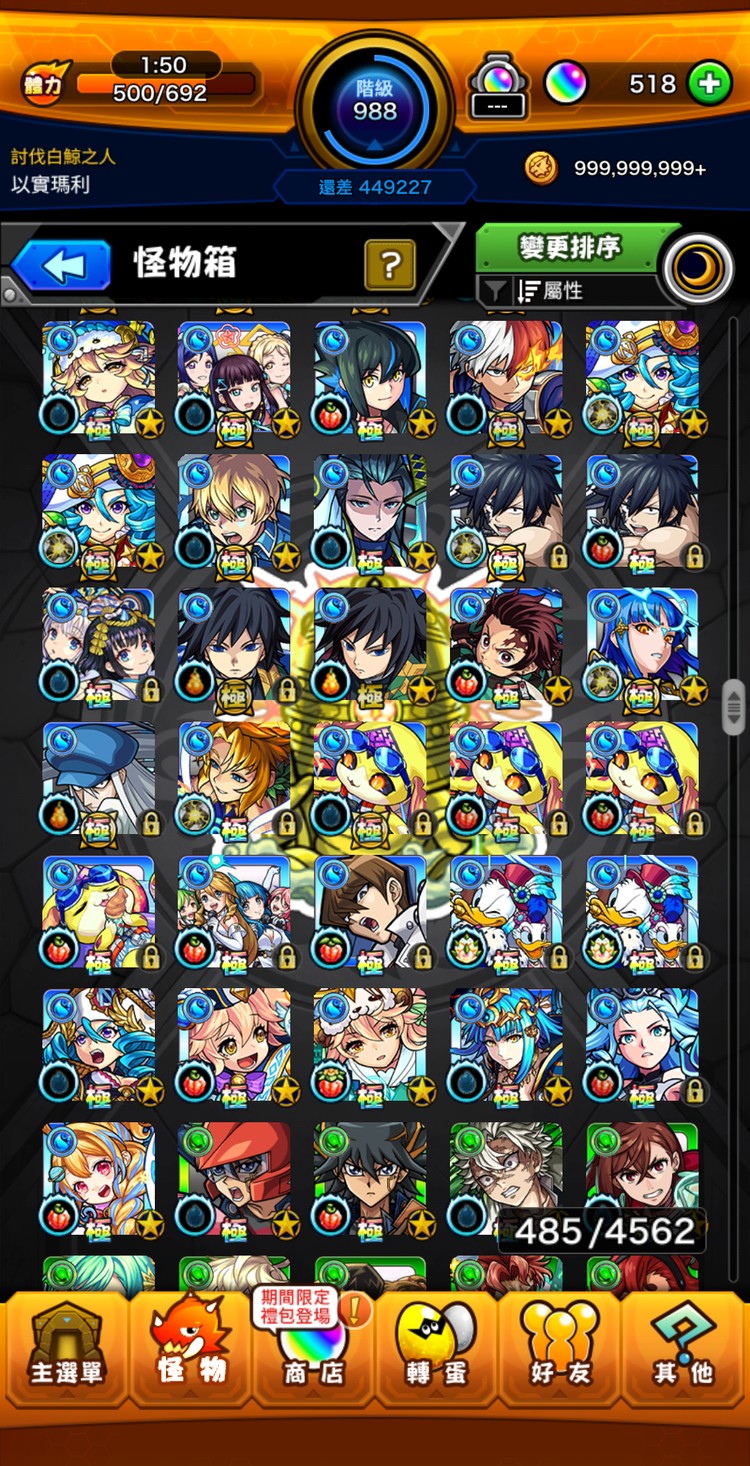Open the 其他 tab
The height and width of the screenshot is (1466, 750).
pyautogui.click(x=684, y=1348)
